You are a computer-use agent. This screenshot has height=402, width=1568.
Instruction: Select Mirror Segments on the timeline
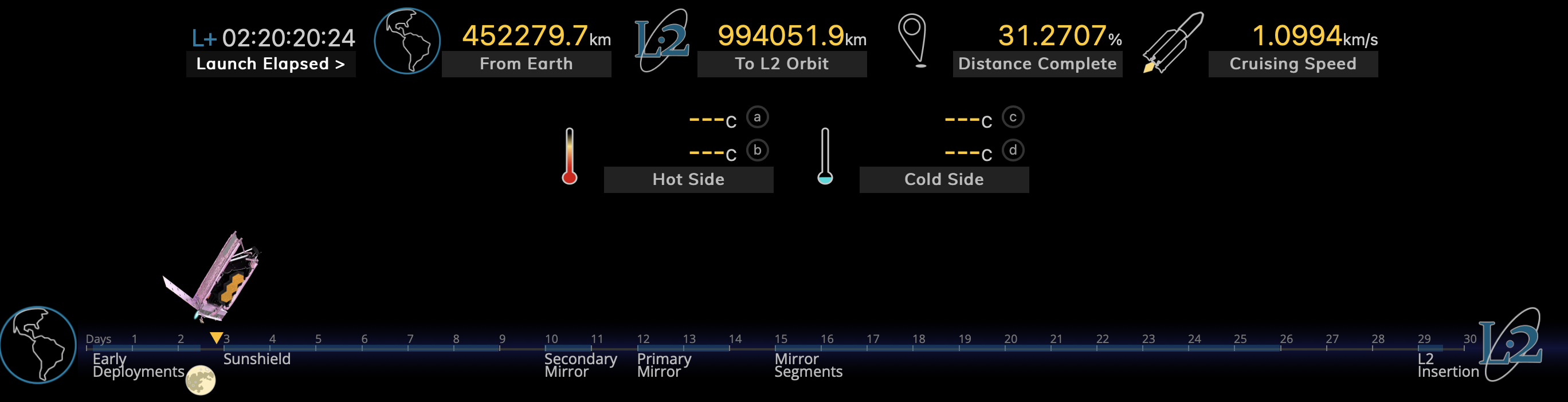[807, 365]
